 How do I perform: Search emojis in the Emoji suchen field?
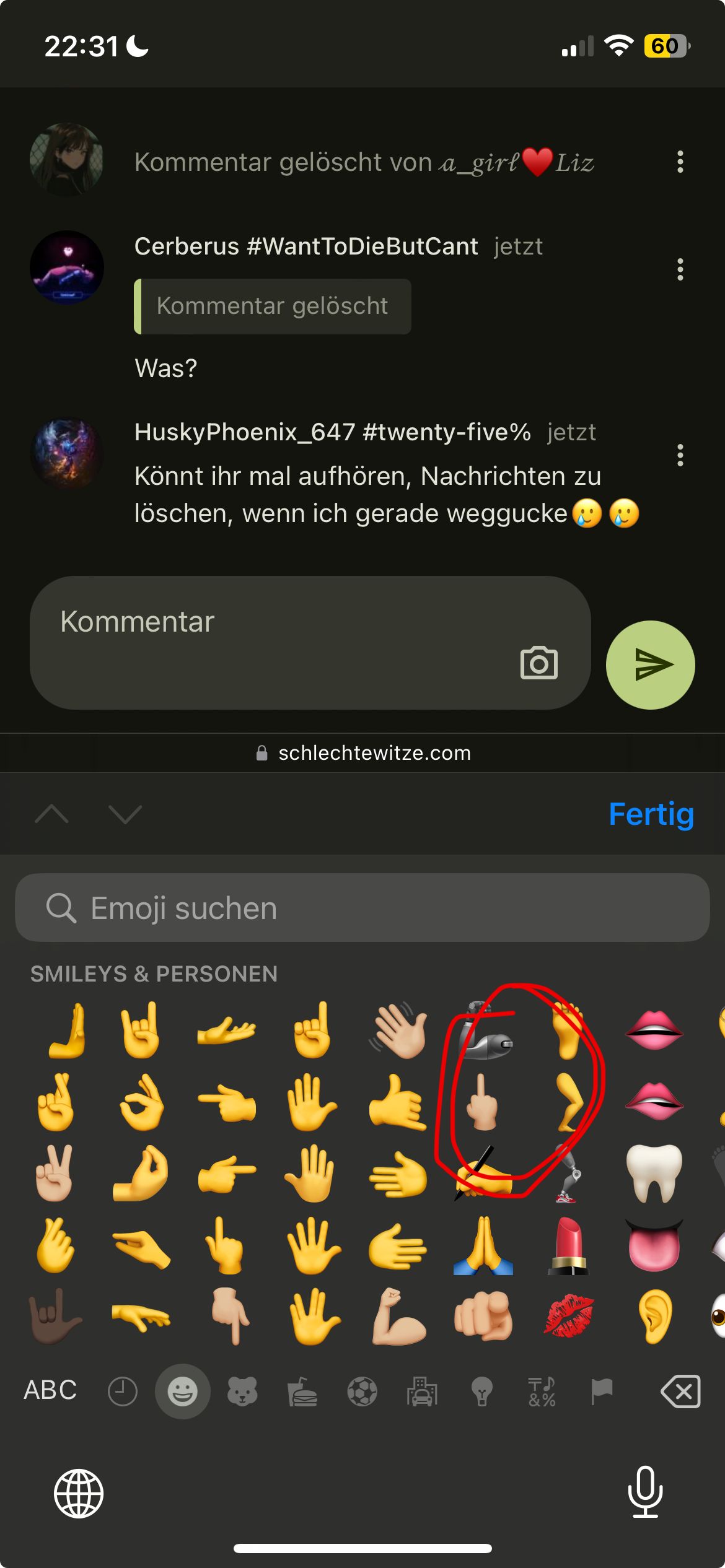click(x=362, y=908)
